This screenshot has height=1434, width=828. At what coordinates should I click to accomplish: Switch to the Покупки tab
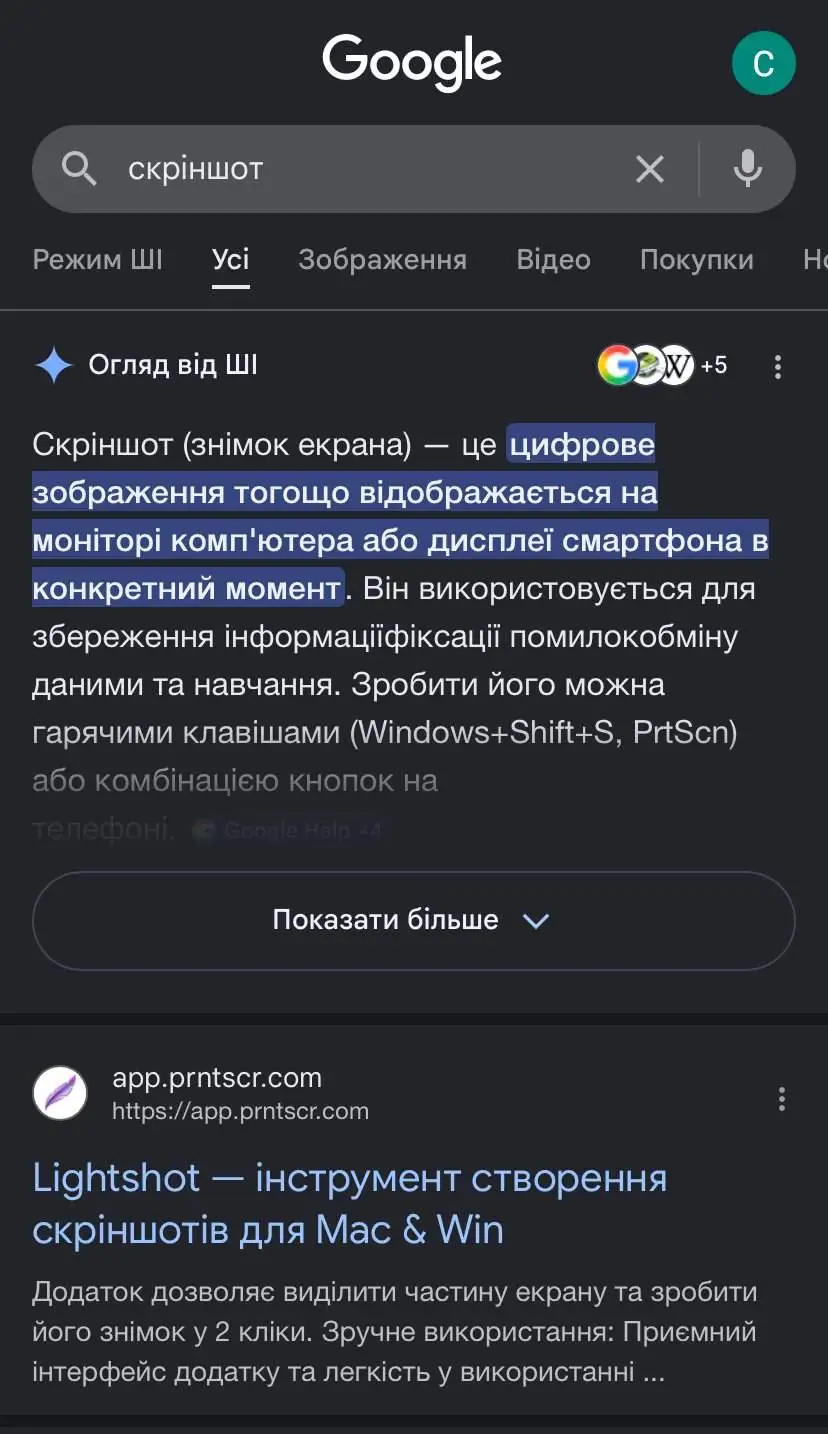[x=696, y=259]
